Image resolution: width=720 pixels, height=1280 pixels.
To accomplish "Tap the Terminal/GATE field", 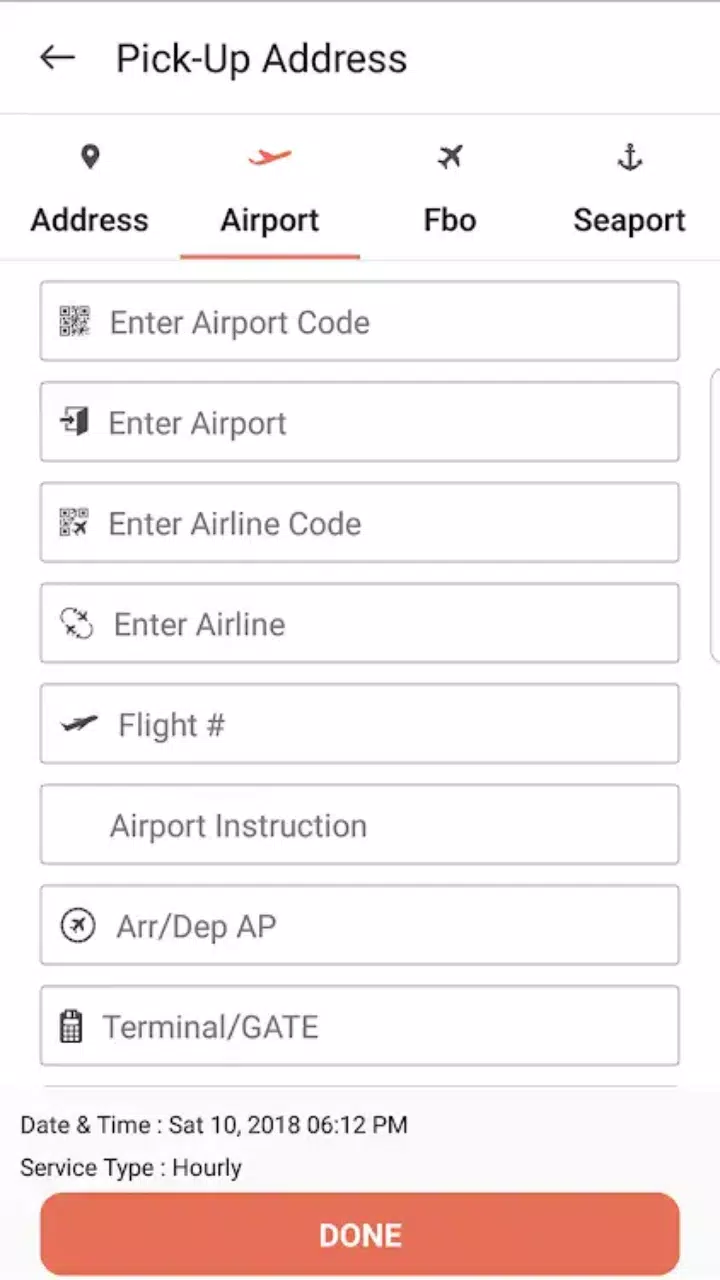I will point(360,1026).
